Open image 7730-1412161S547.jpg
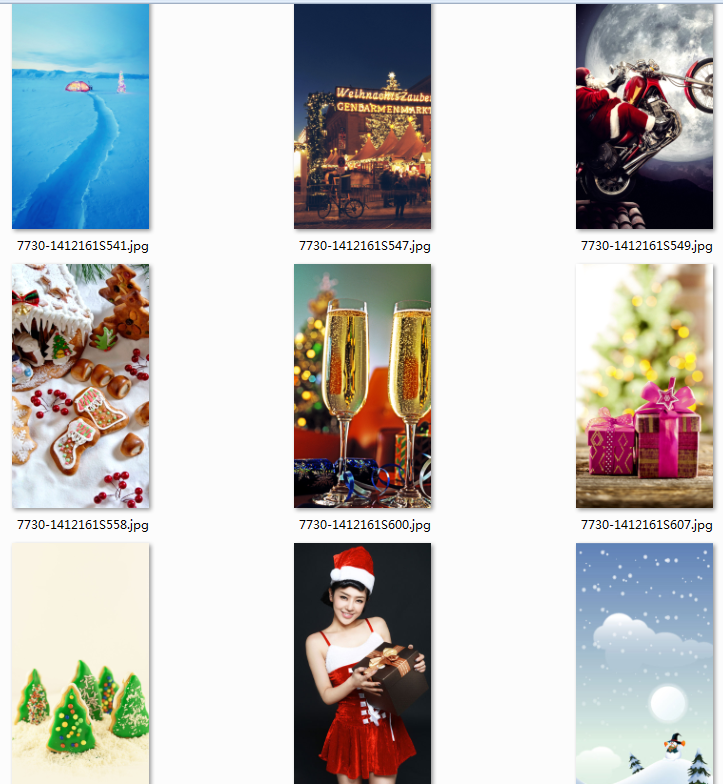 point(362,117)
